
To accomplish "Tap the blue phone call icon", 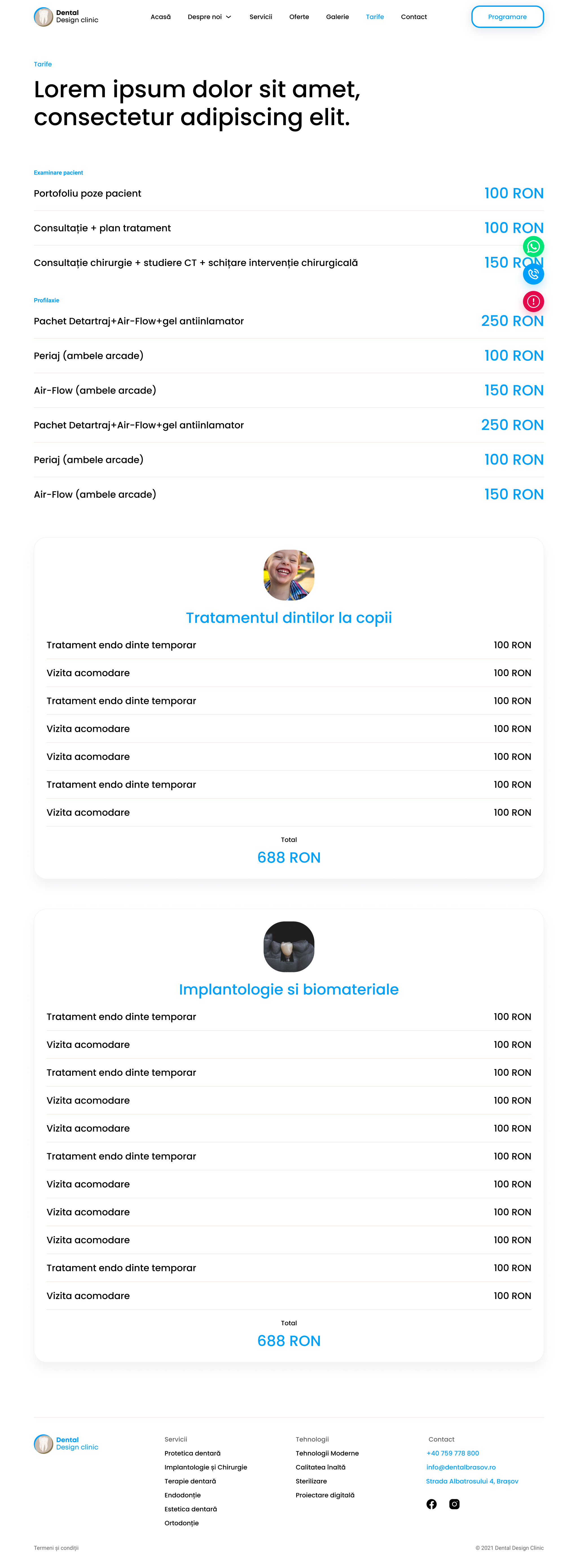I will [533, 274].
